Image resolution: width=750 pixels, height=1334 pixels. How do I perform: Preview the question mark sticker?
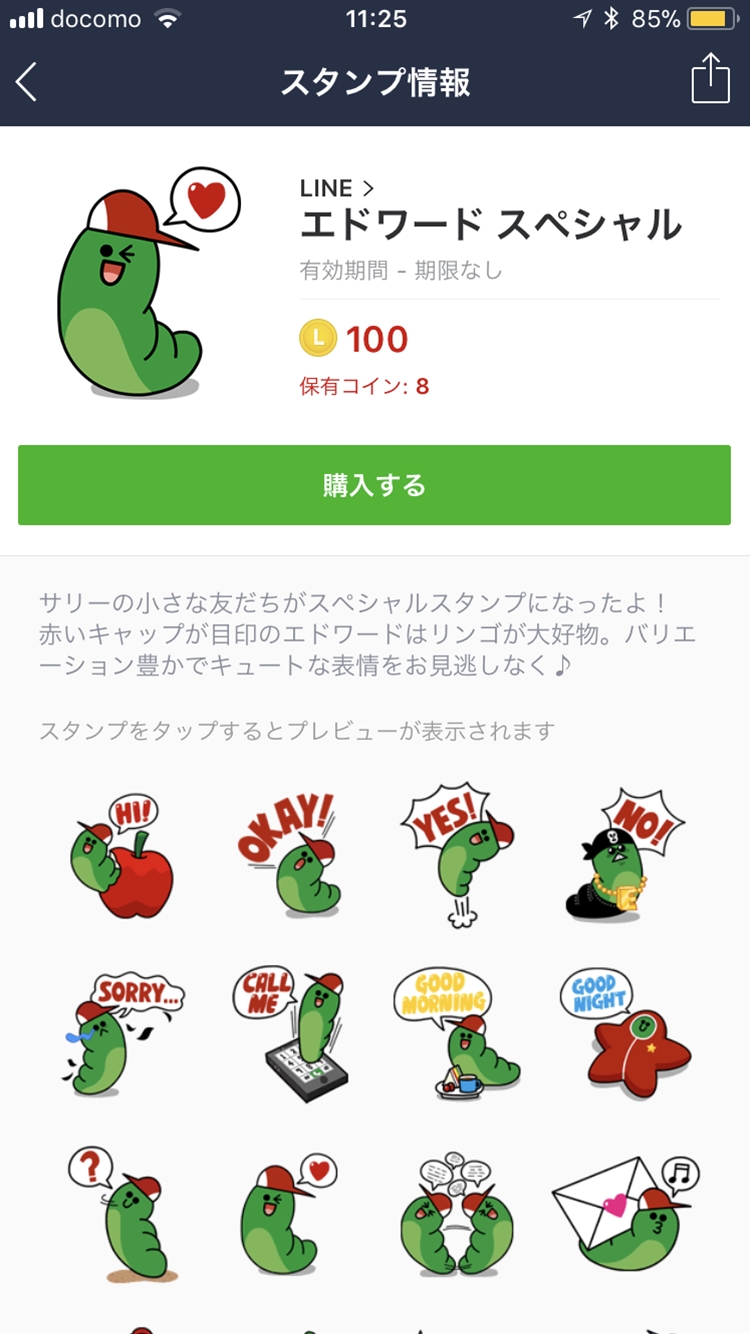124,1210
